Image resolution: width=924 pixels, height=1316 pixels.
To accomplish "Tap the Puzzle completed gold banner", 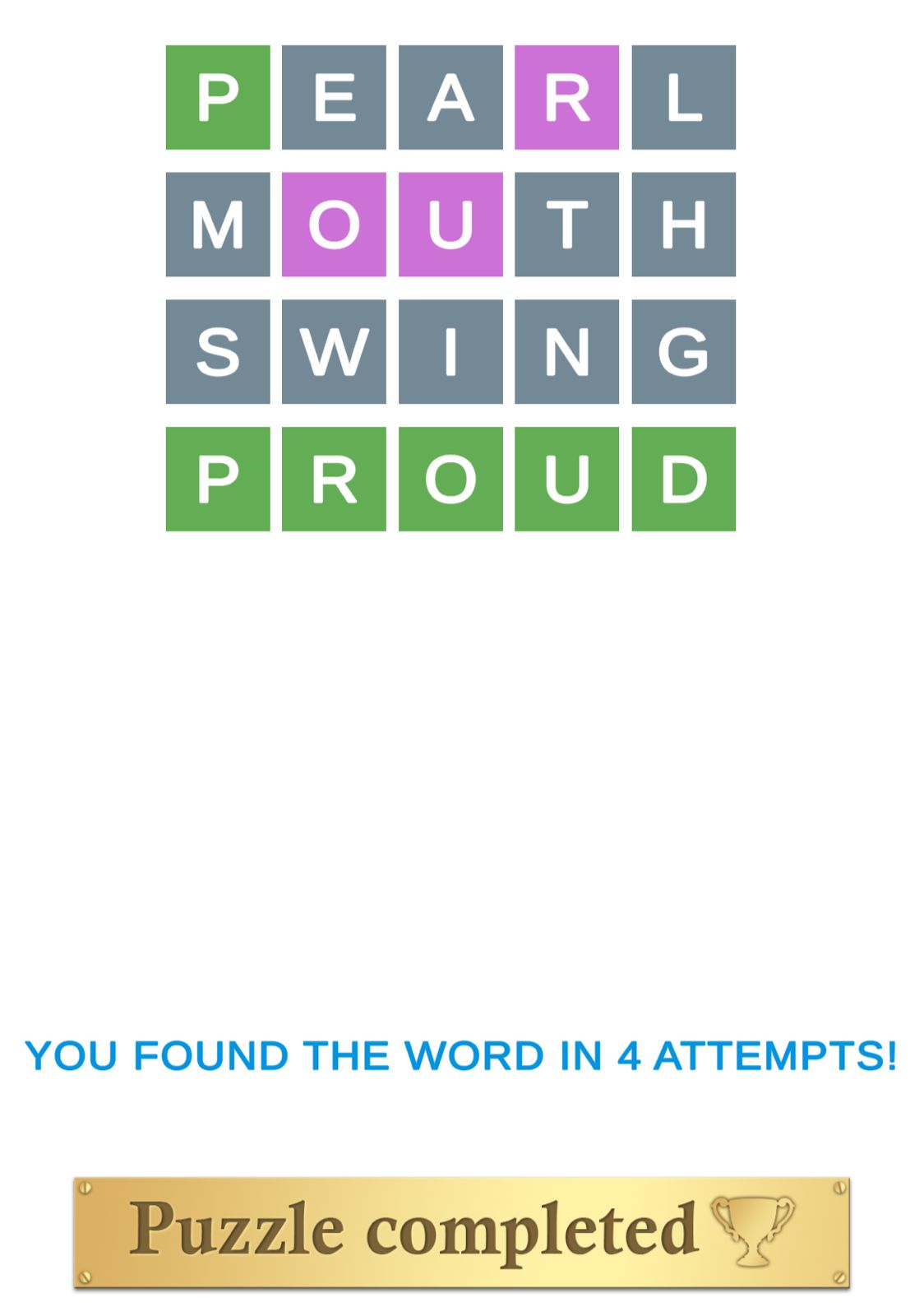I will (x=461, y=1231).
